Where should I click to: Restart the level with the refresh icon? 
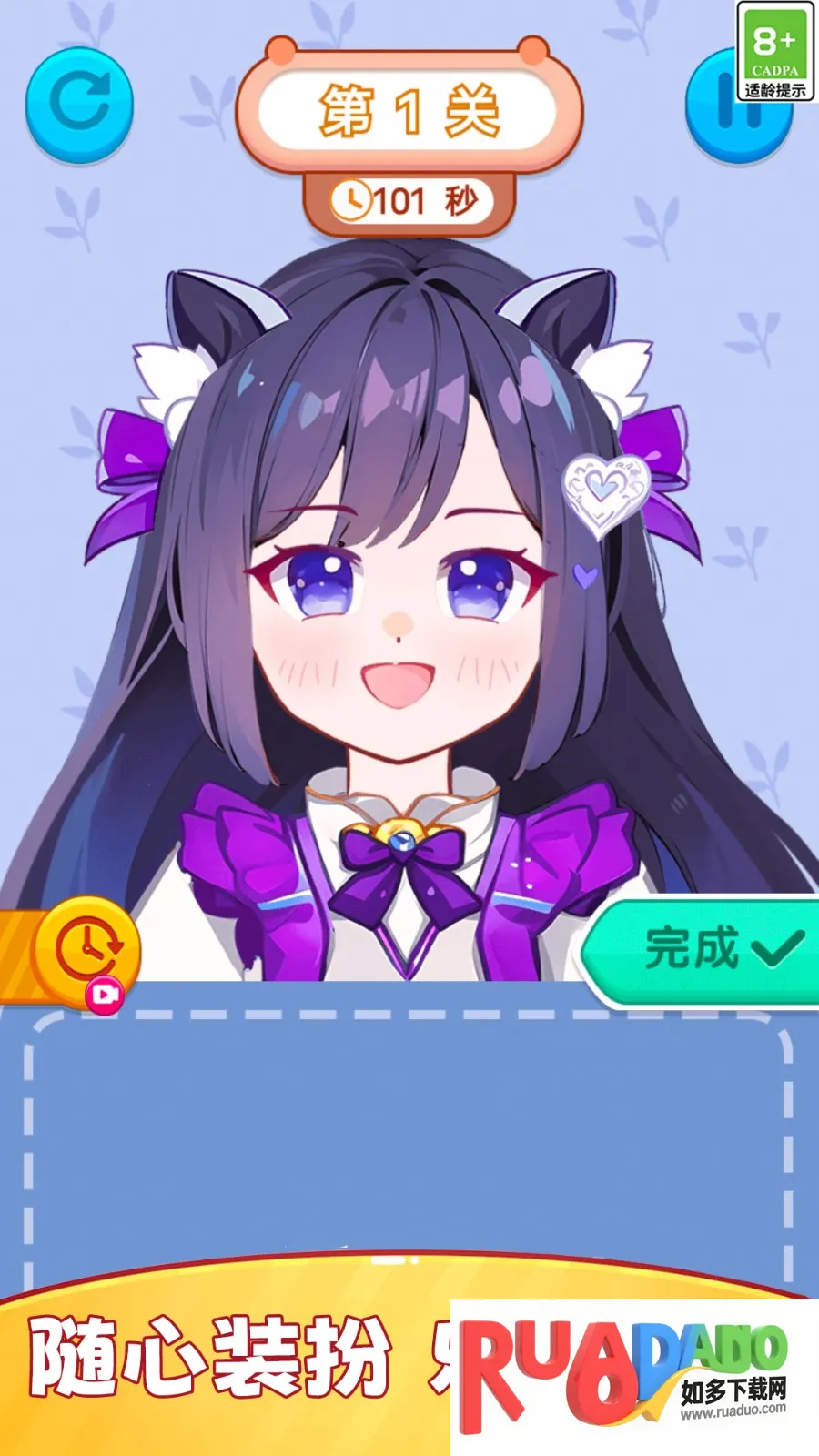pyautogui.click(x=79, y=104)
